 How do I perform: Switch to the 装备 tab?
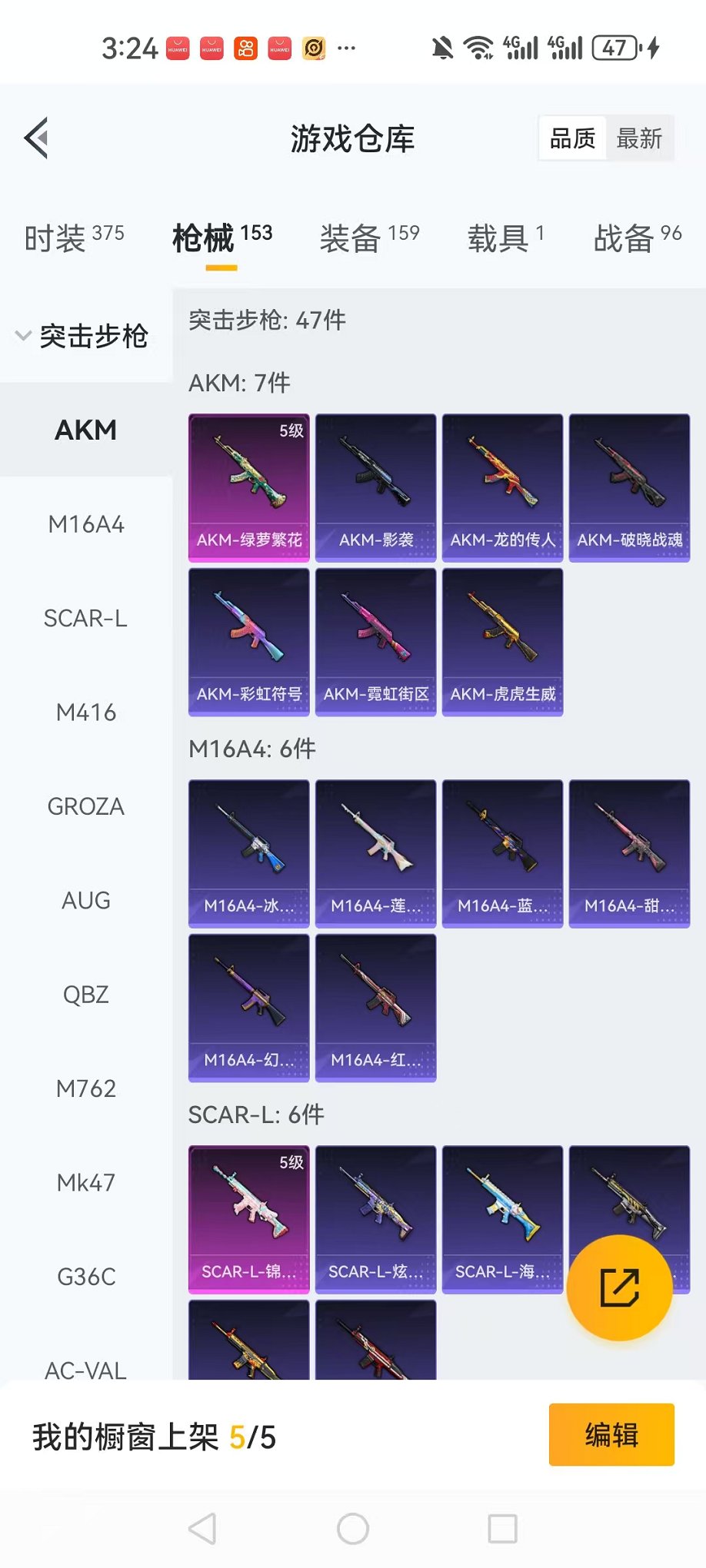tap(369, 238)
